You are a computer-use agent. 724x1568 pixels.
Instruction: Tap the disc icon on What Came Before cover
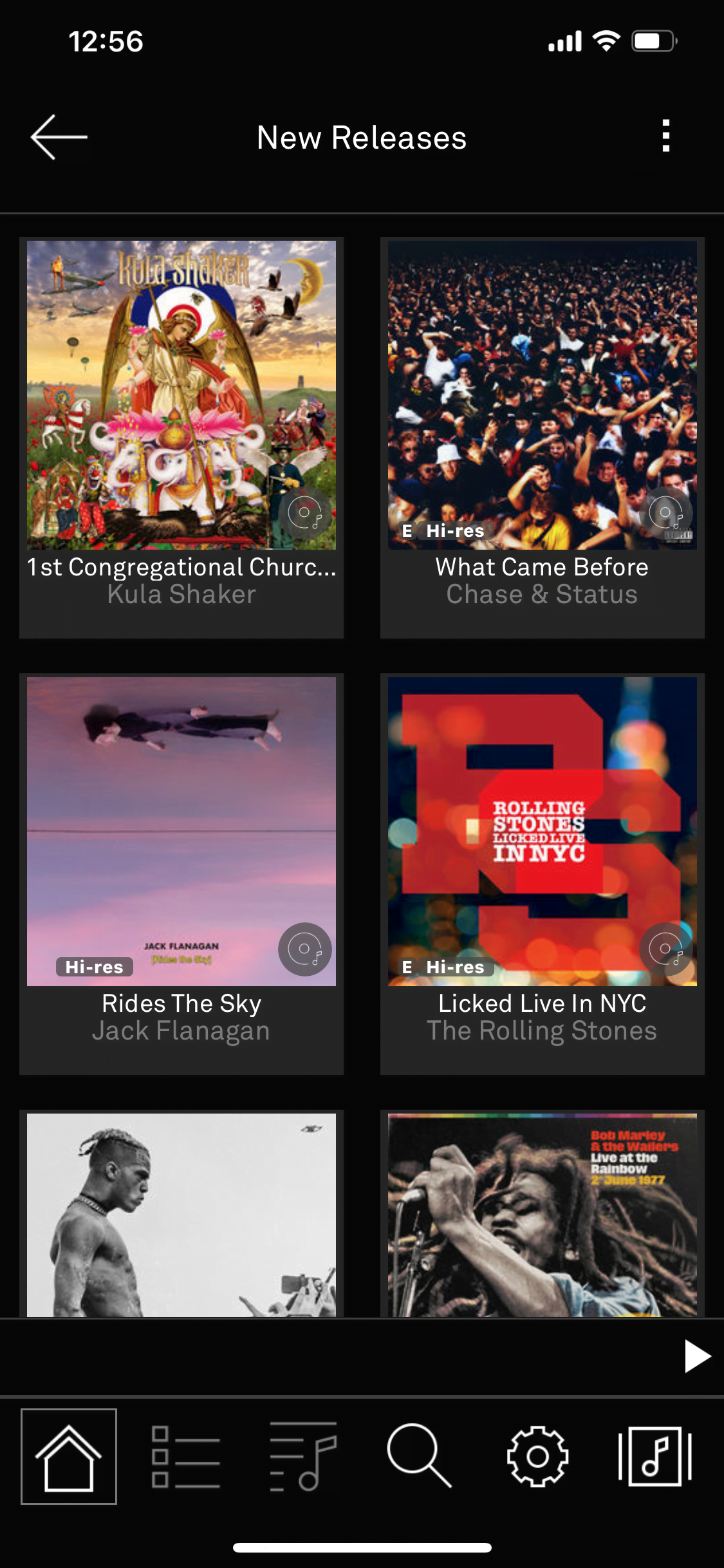(666, 513)
